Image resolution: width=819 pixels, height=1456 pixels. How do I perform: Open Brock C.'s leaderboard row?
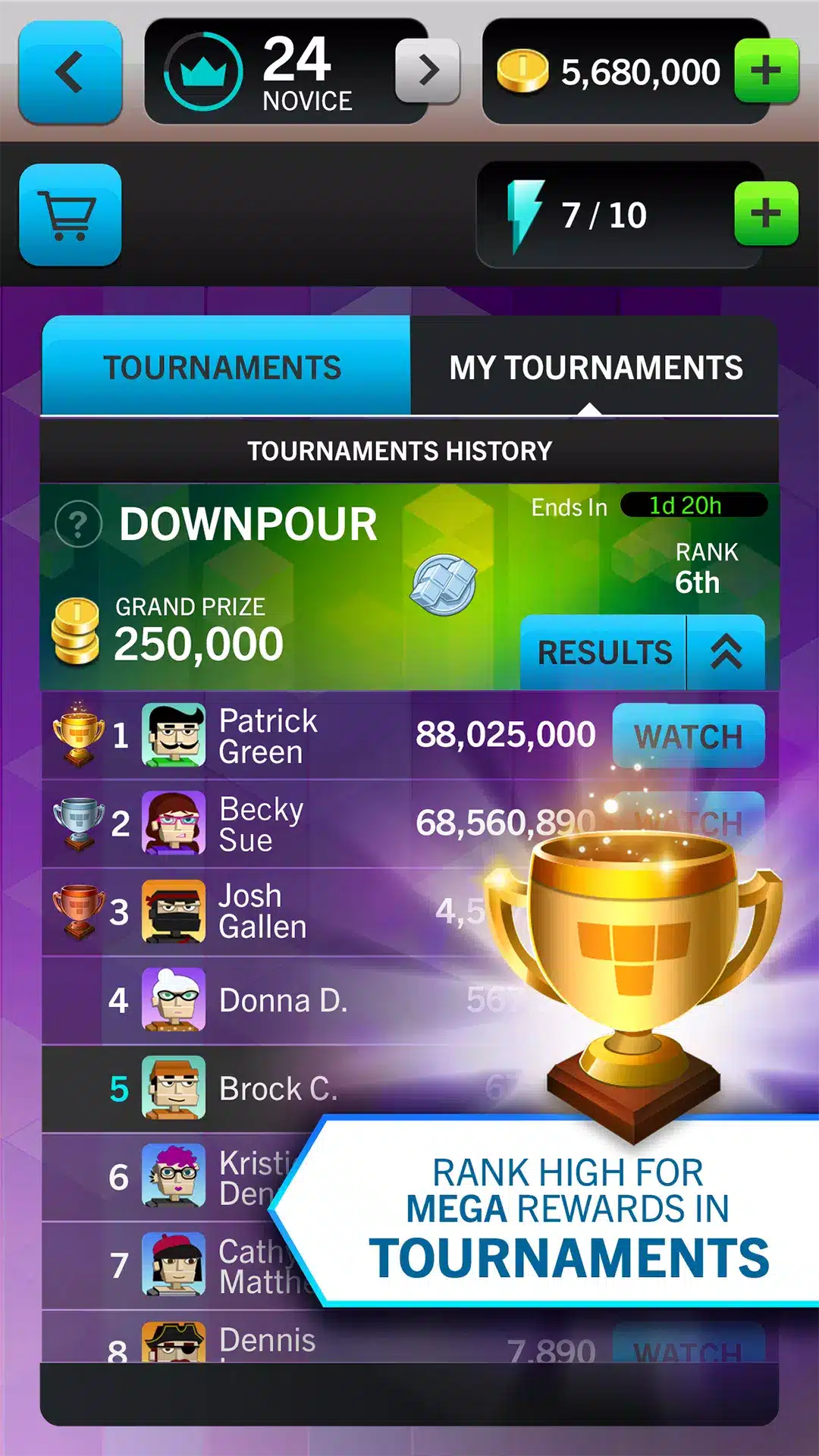click(277, 1089)
